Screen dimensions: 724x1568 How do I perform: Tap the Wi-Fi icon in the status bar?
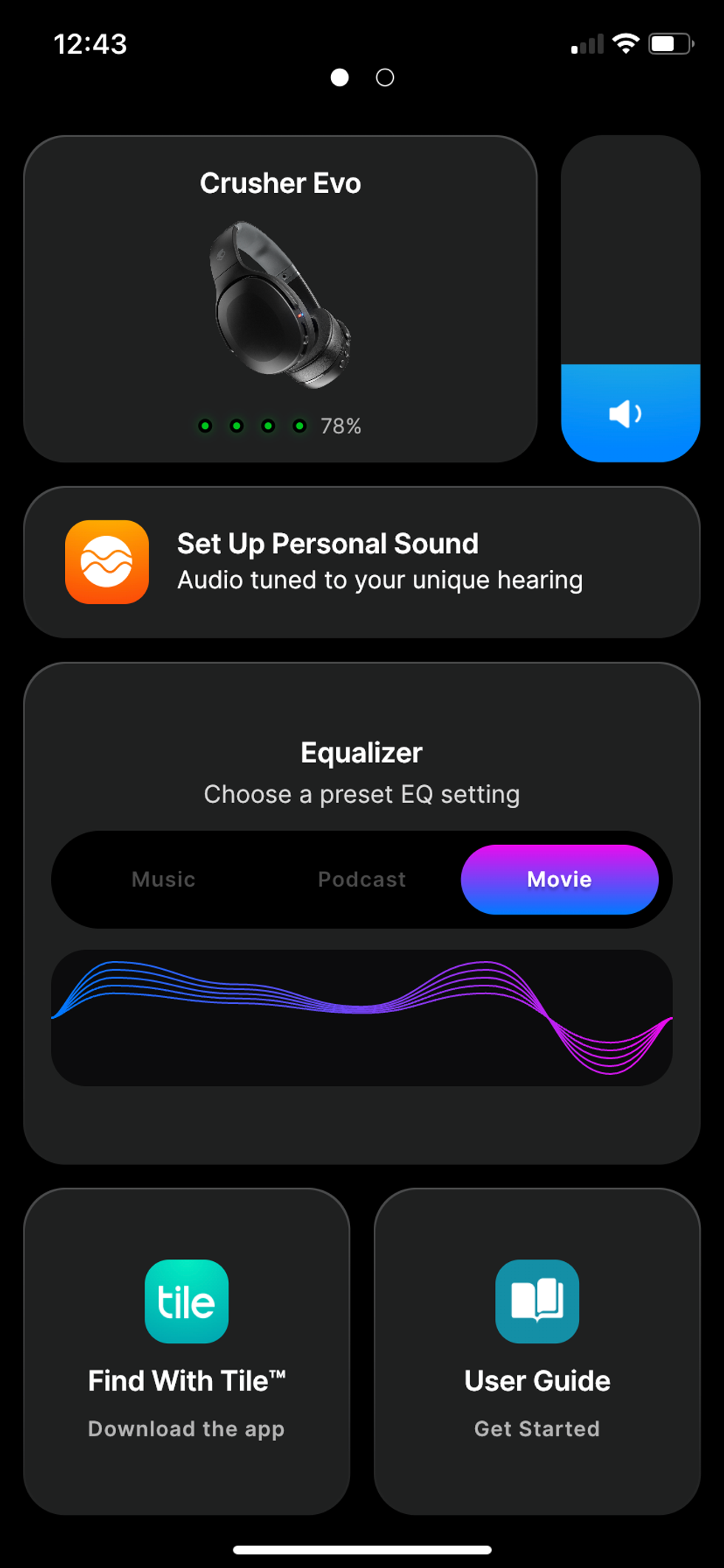625,45
